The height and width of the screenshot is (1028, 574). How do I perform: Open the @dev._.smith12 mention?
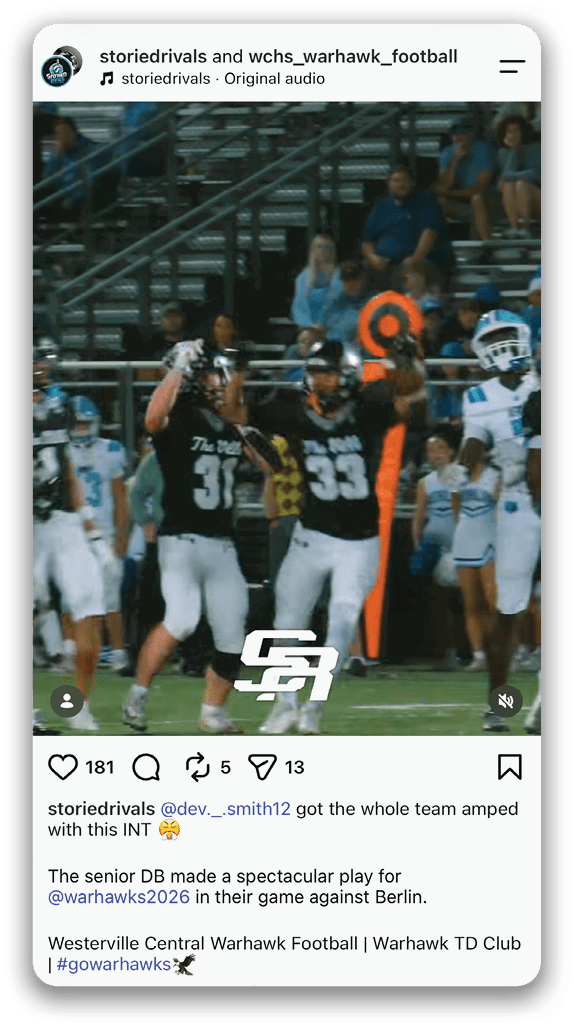[x=225, y=808]
